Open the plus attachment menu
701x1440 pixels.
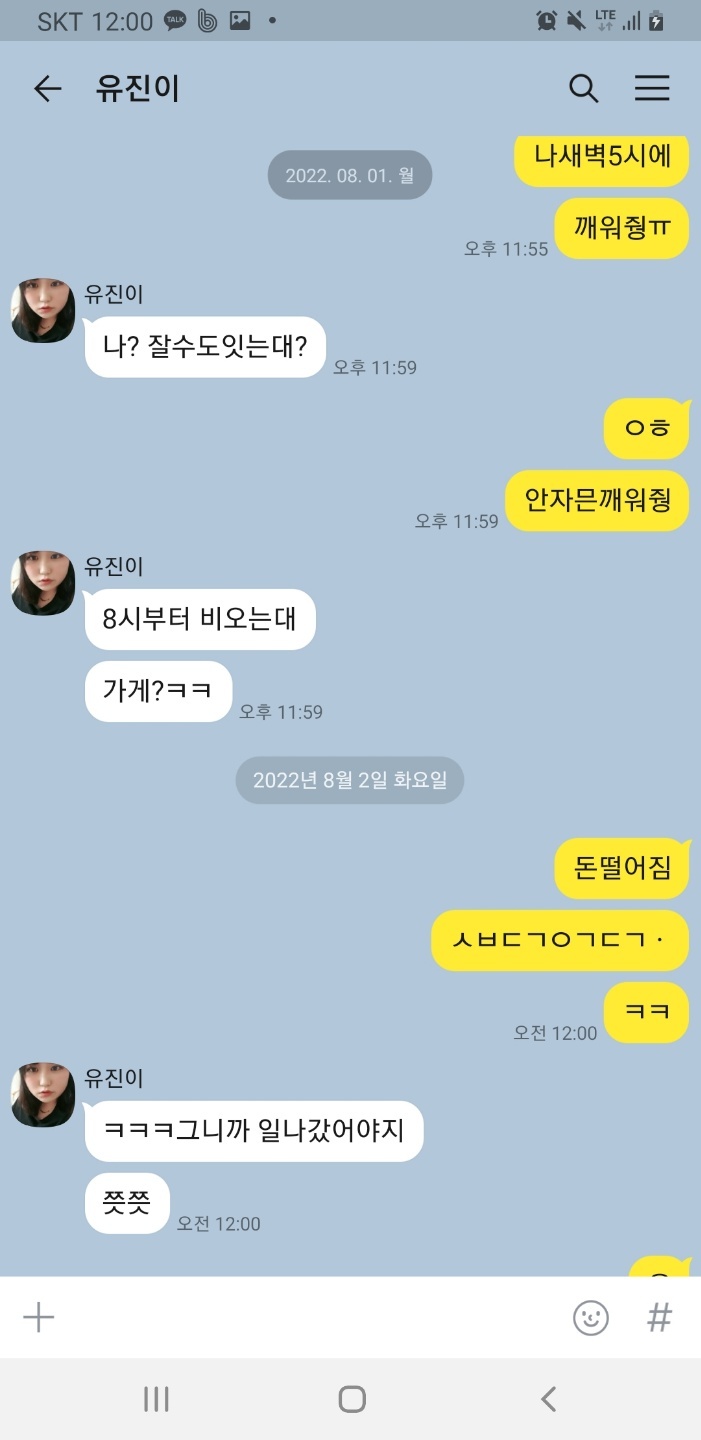point(38,1317)
